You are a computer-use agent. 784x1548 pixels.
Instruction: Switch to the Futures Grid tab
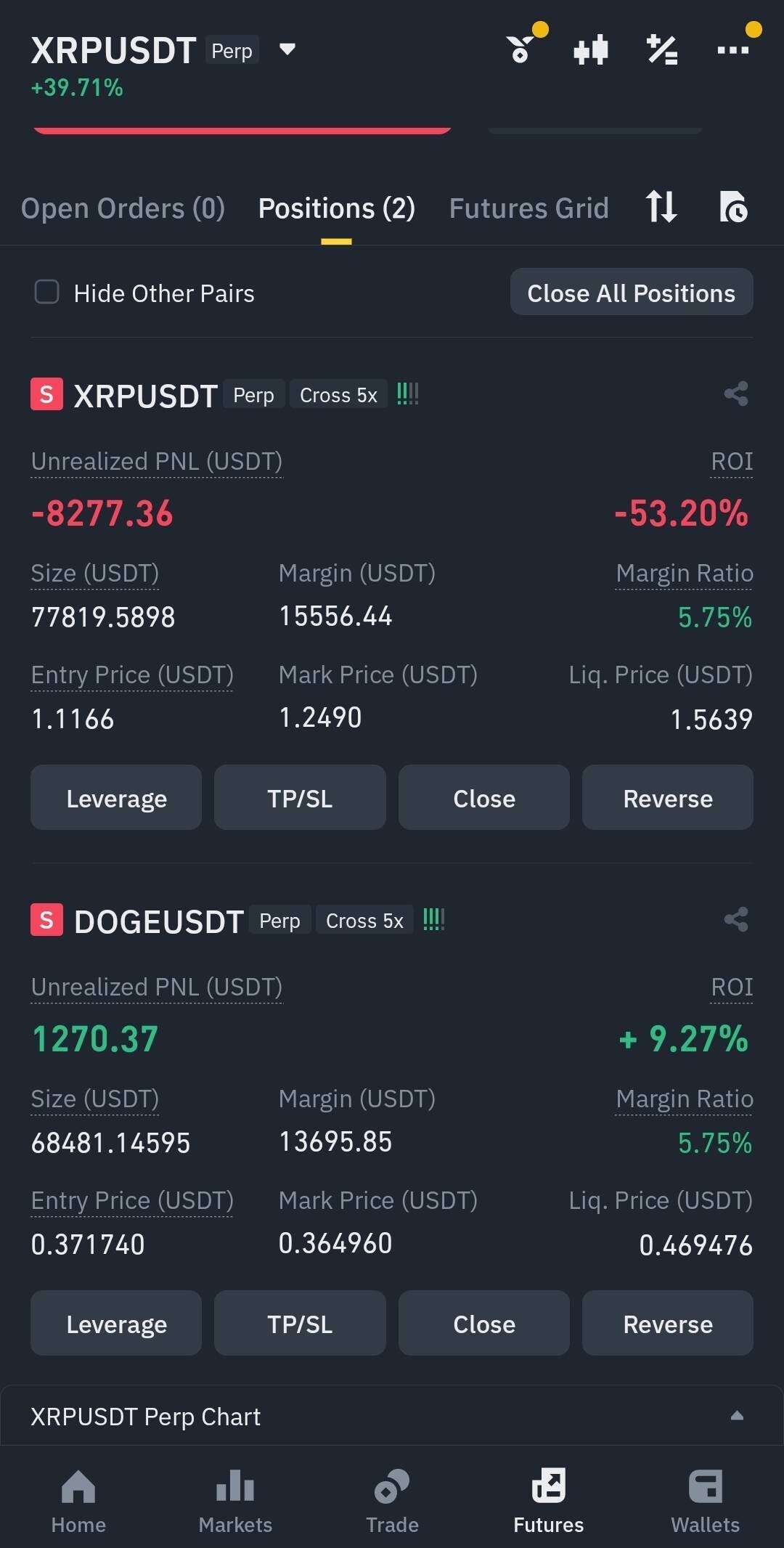(528, 208)
